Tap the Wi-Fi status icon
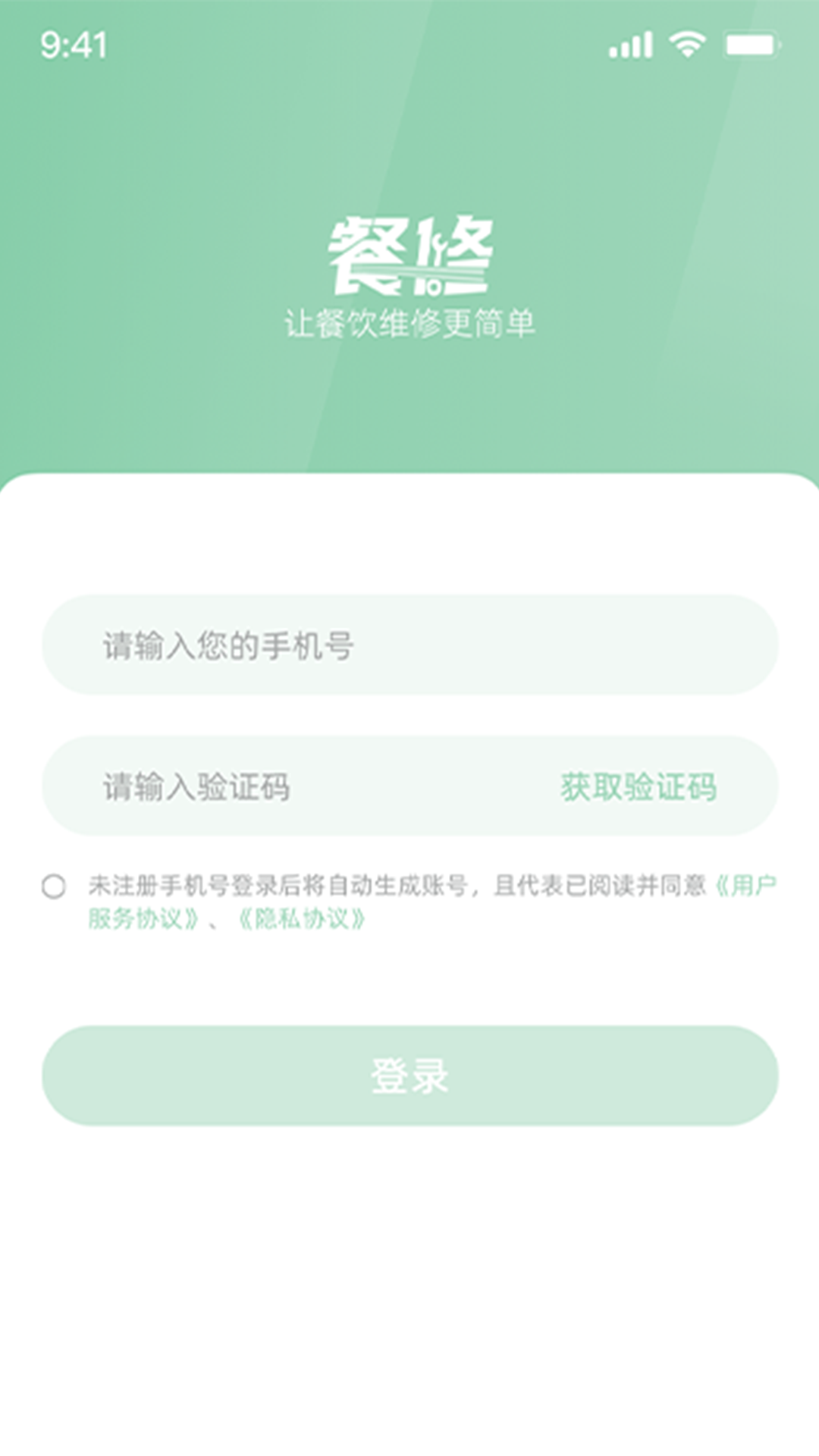The image size is (819, 1456). pyautogui.click(x=683, y=47)
